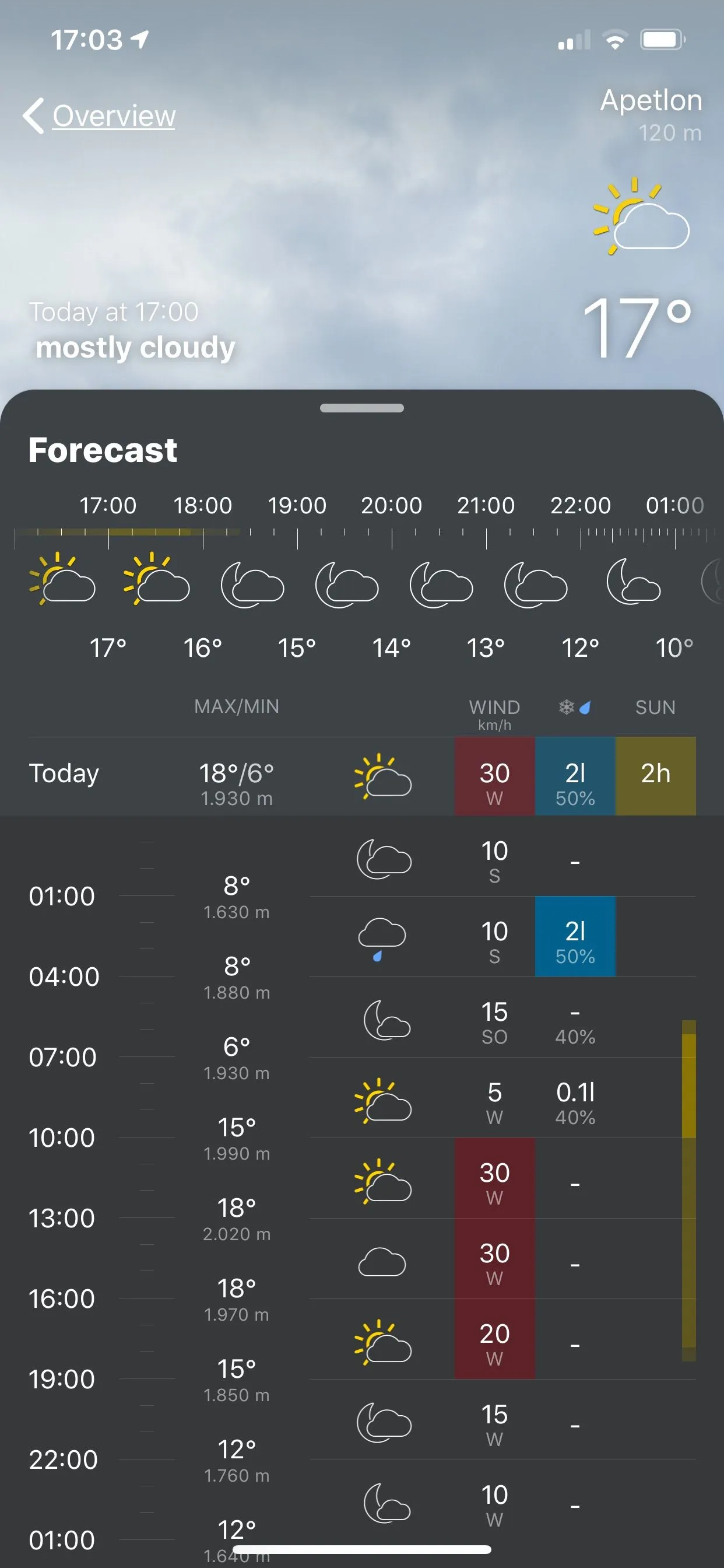
Task: Tap the Today forecast row
Action: (x=237, y=776)
